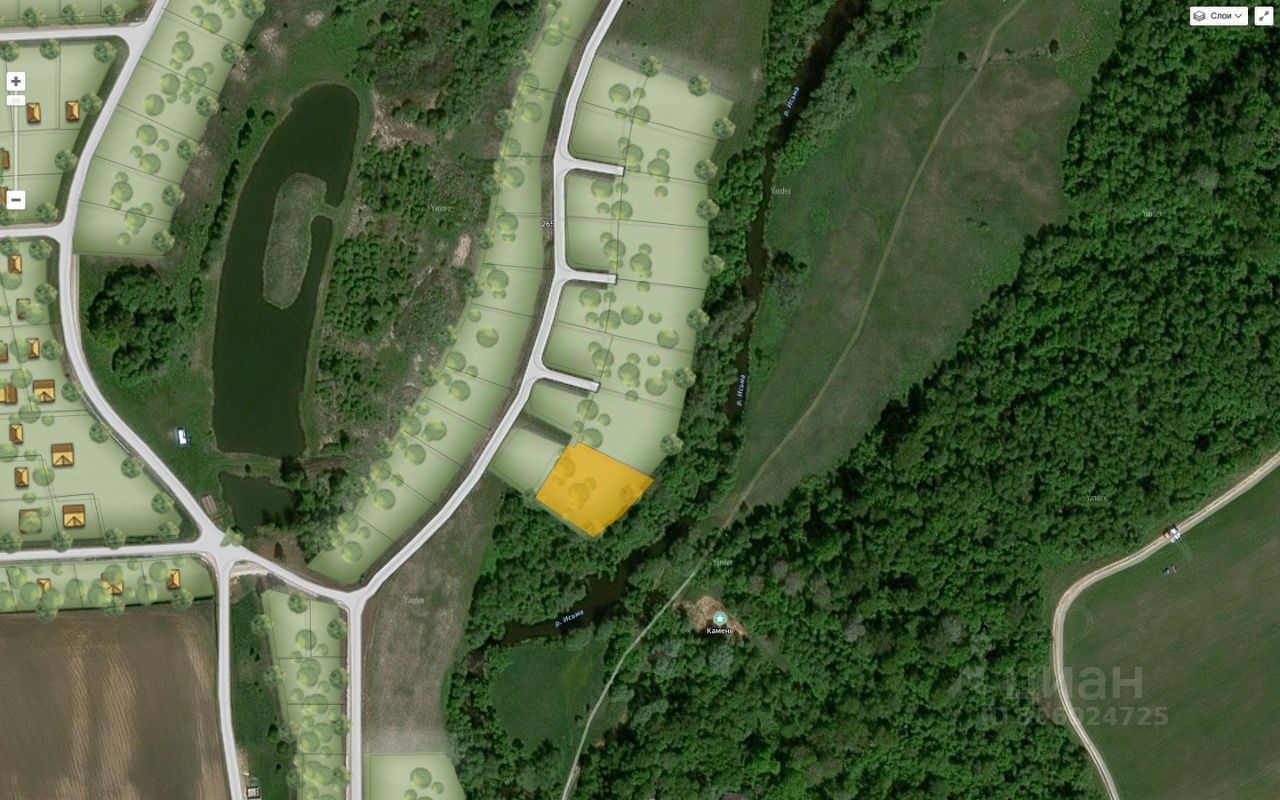Zoom in on the map
This screenshot has width=1280, height=800.
pyautogui.click(x=16, y=82)
